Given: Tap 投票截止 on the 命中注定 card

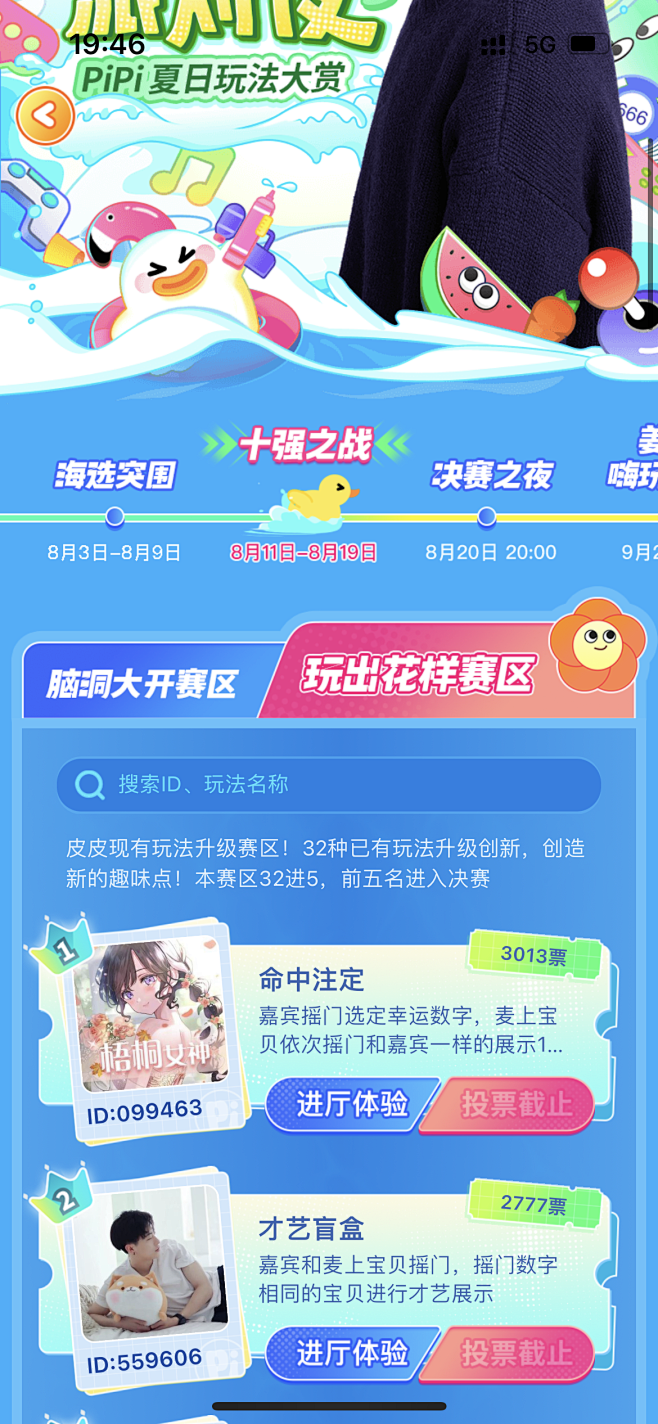Looking at the screenshot, I should tap(510, 1104).
